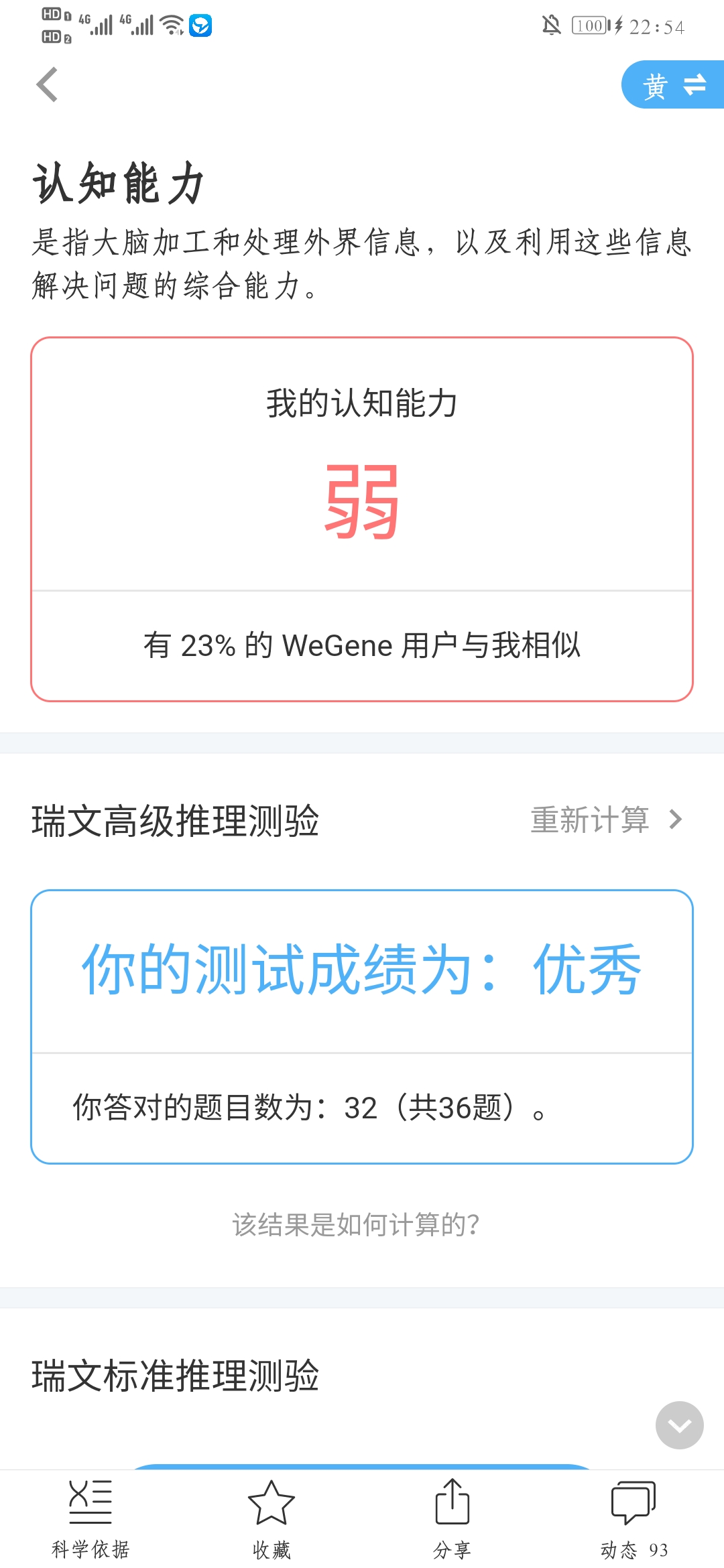Recalculate result with 重新计算
724x1568 pixels.
pos(606,820)
